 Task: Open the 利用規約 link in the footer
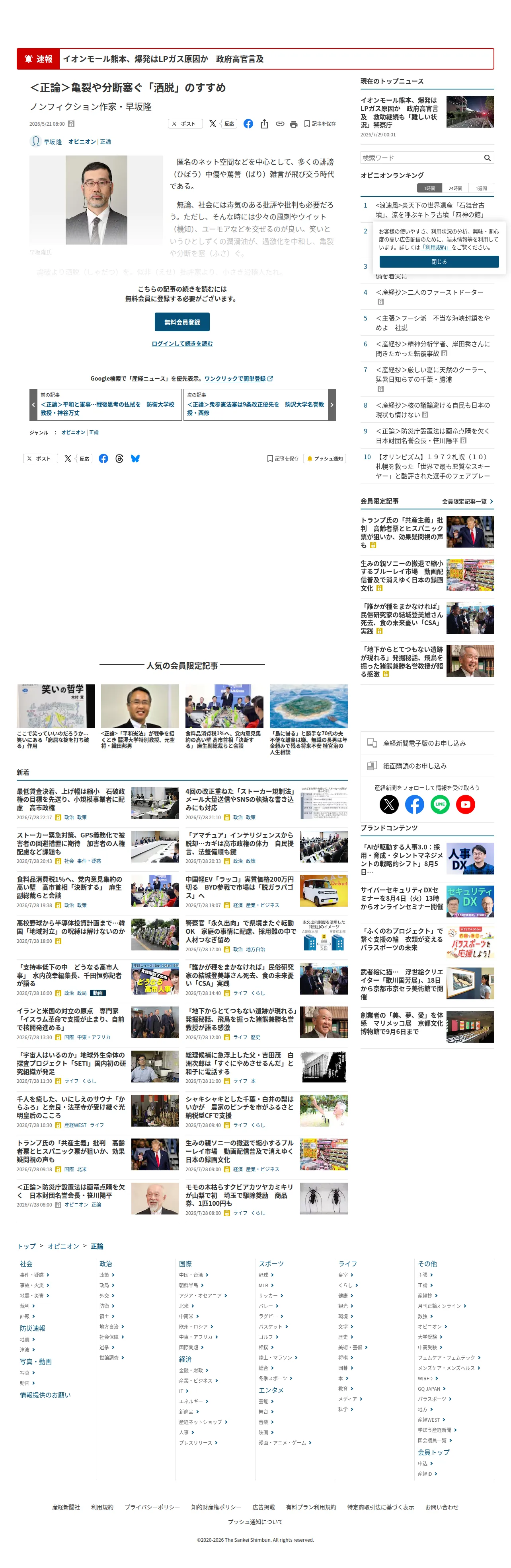pos(102,1507)
